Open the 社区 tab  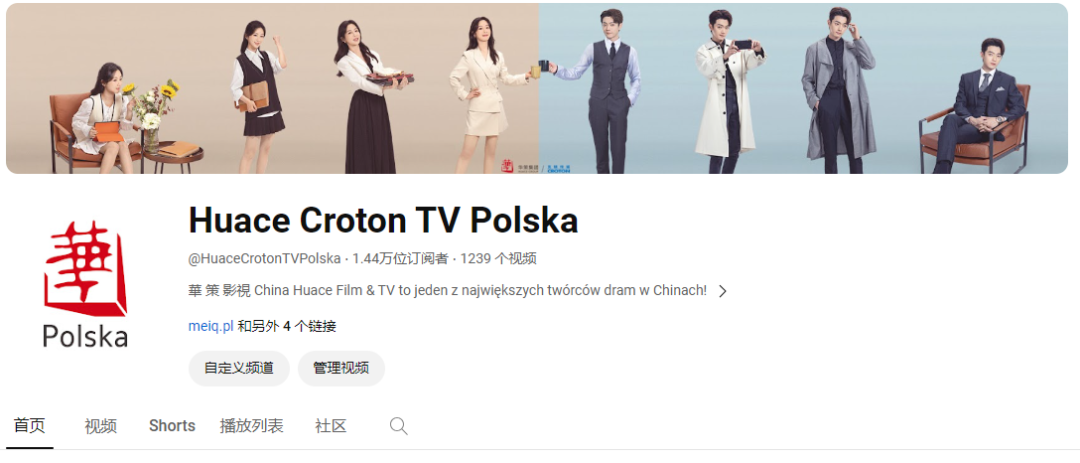click(x=330, y=426)
